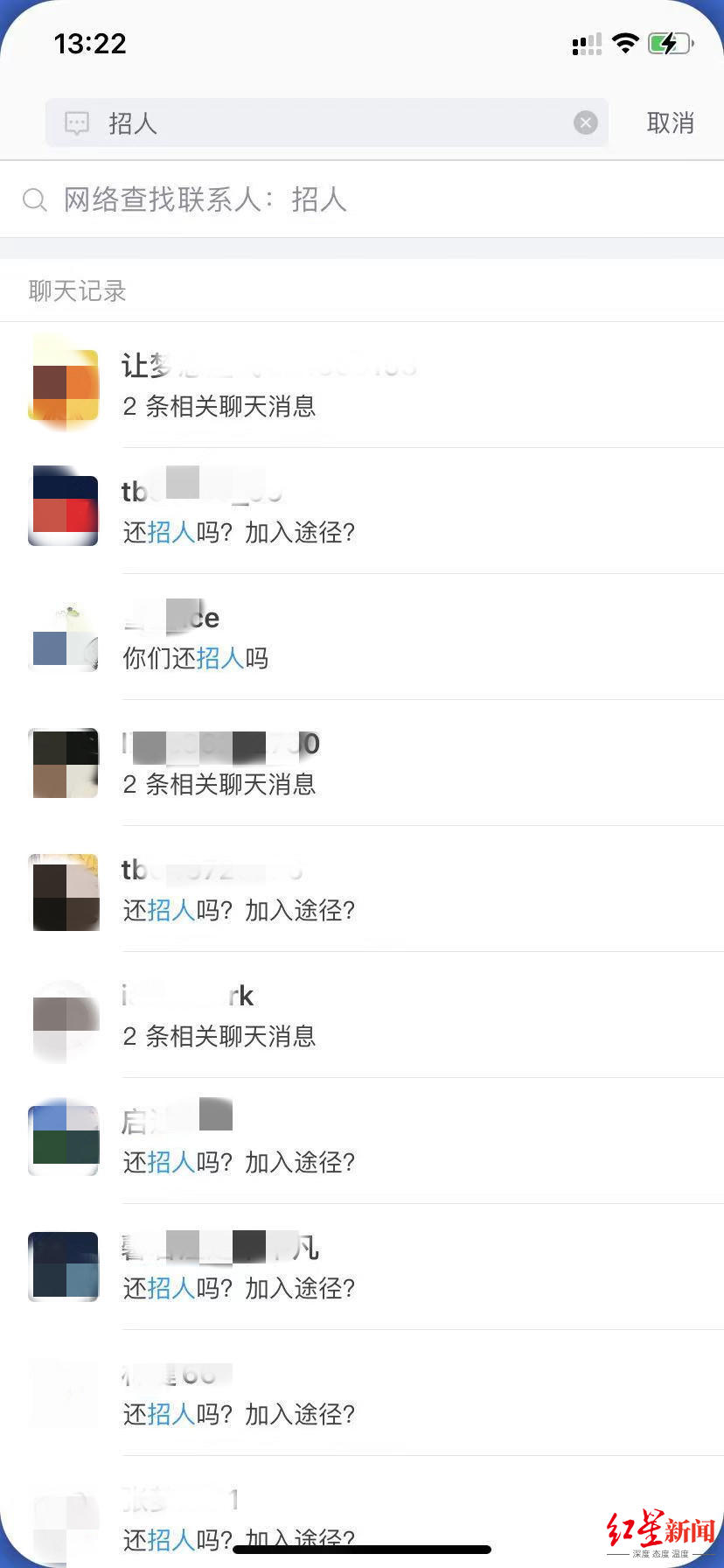This screenshot has height=1568, width=724.
Task: Clear the search text with the X icon
Action: tap(585, 122)
